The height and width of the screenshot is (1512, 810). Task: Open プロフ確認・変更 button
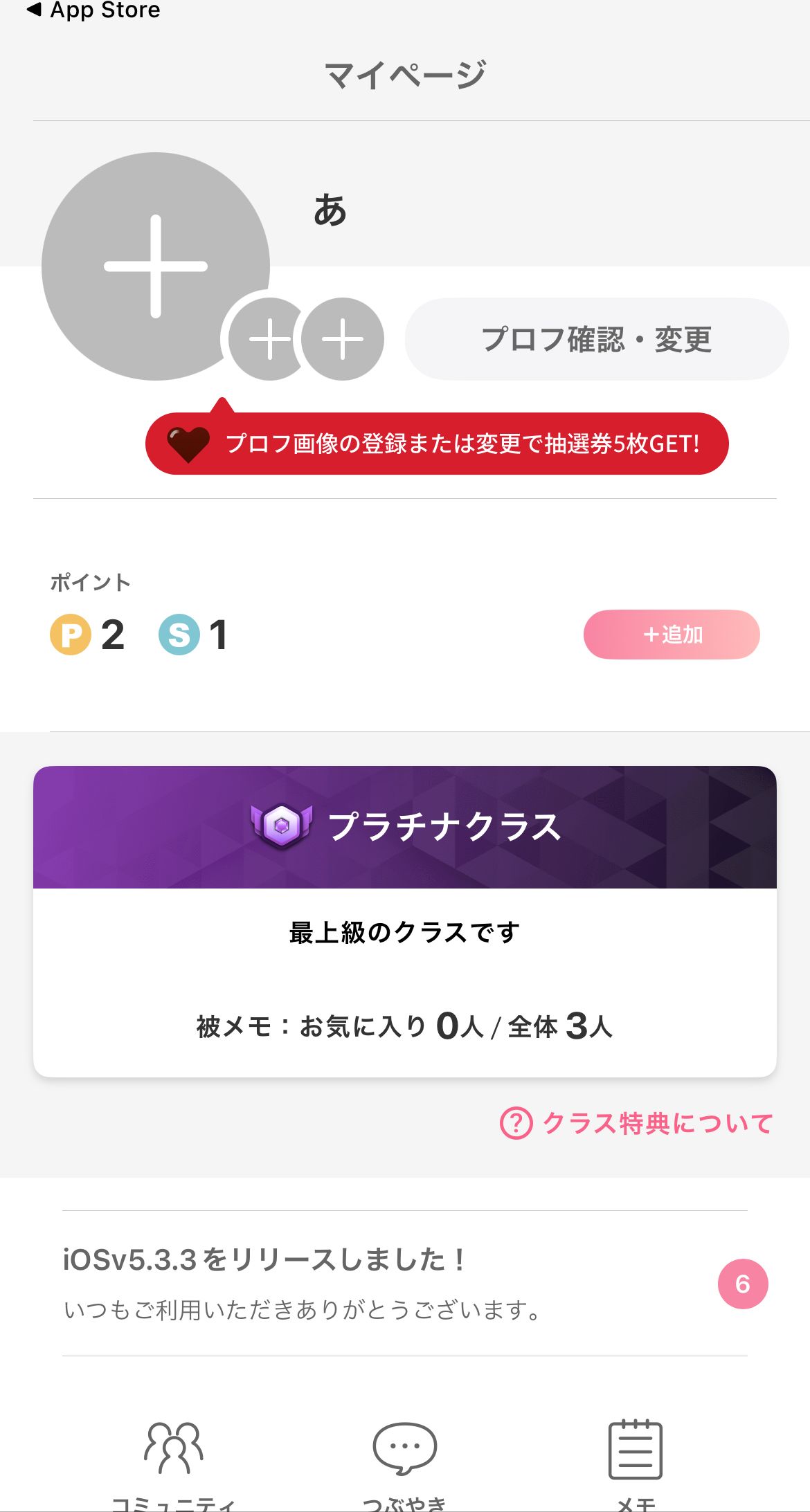(x=596, y=339)
